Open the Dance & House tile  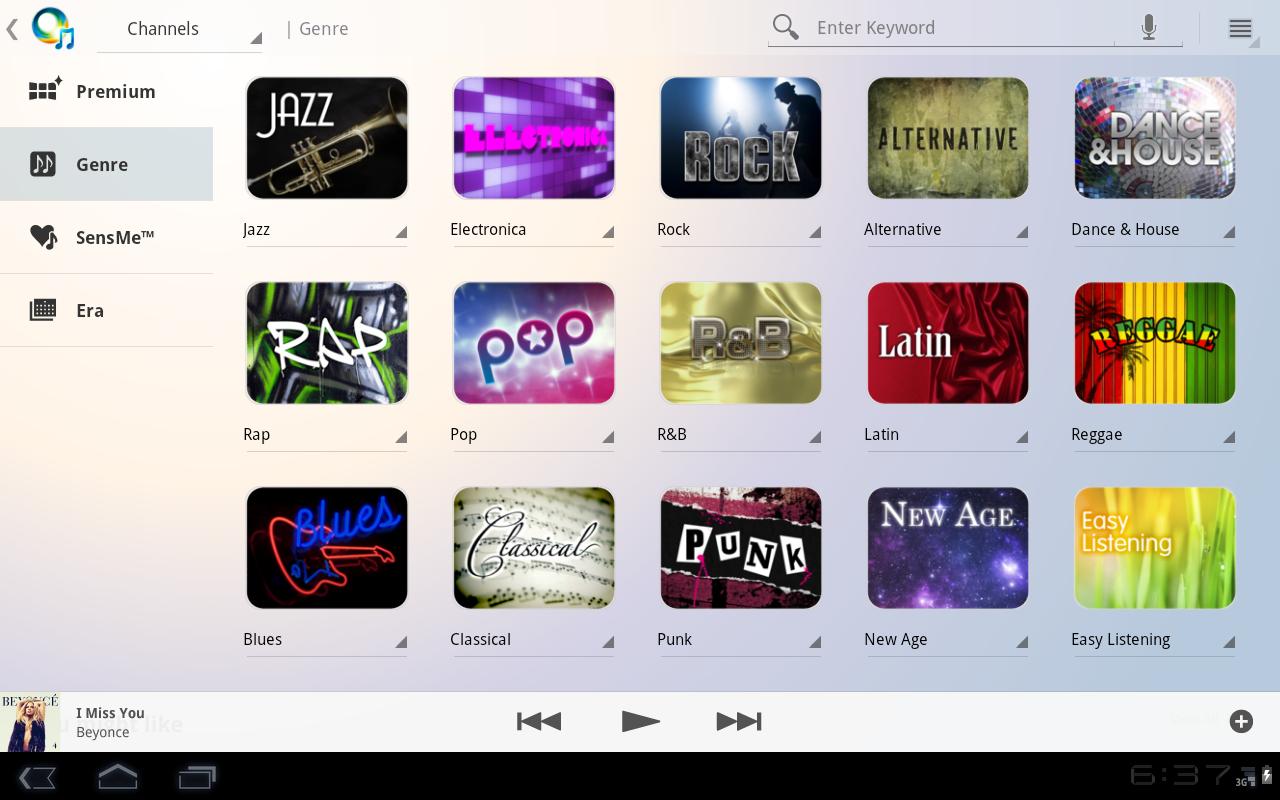tap(1155, 138)
